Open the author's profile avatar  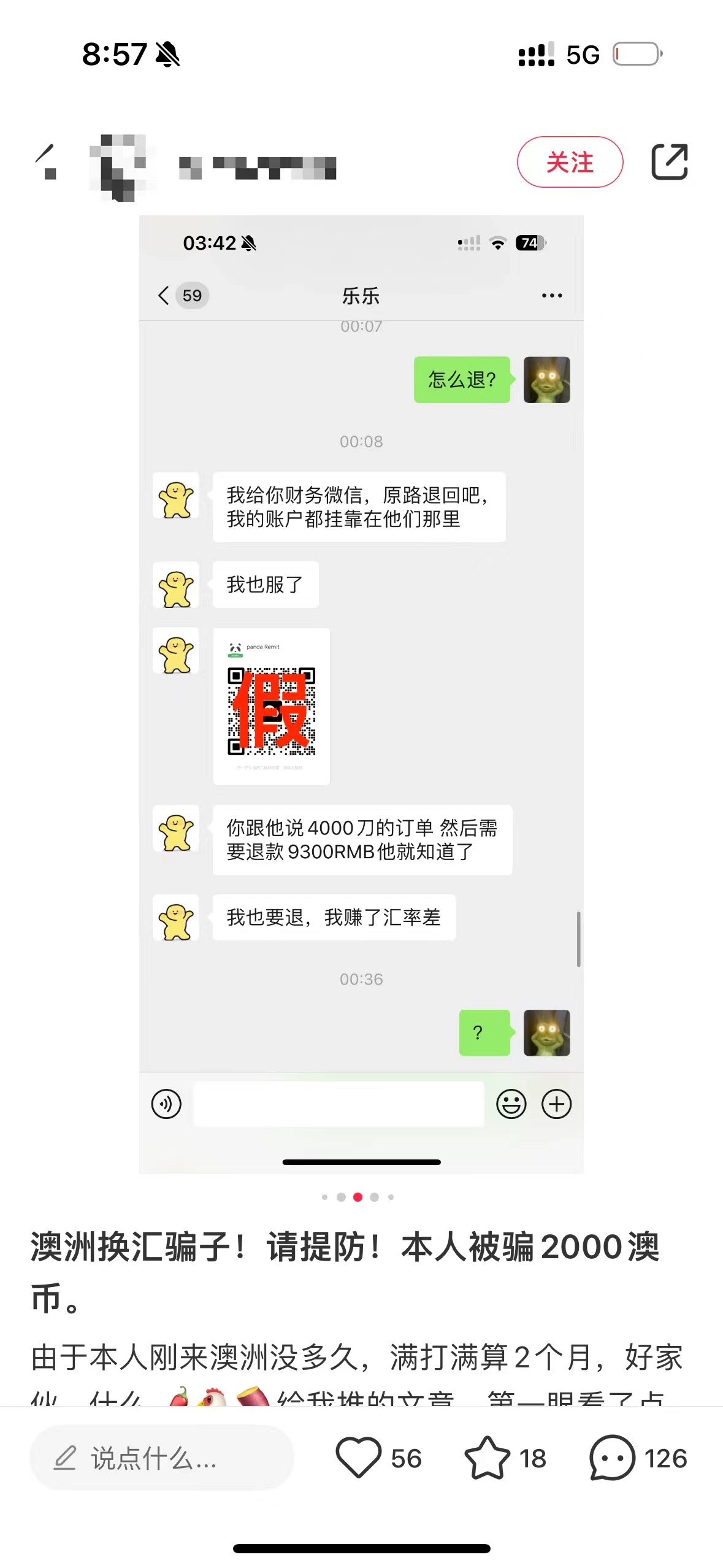coord(120,166)
